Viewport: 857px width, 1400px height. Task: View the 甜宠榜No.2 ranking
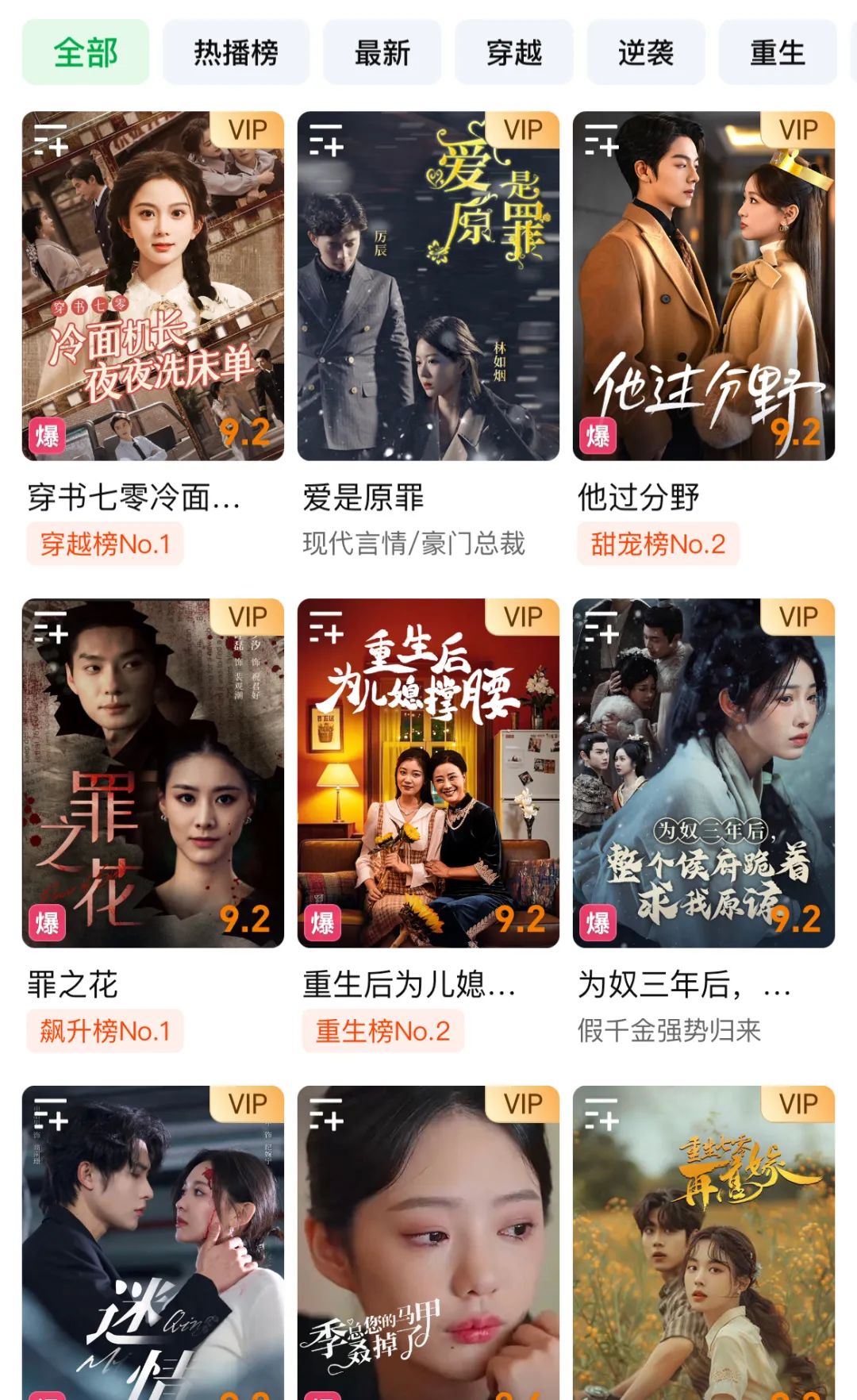click(658, 544)
